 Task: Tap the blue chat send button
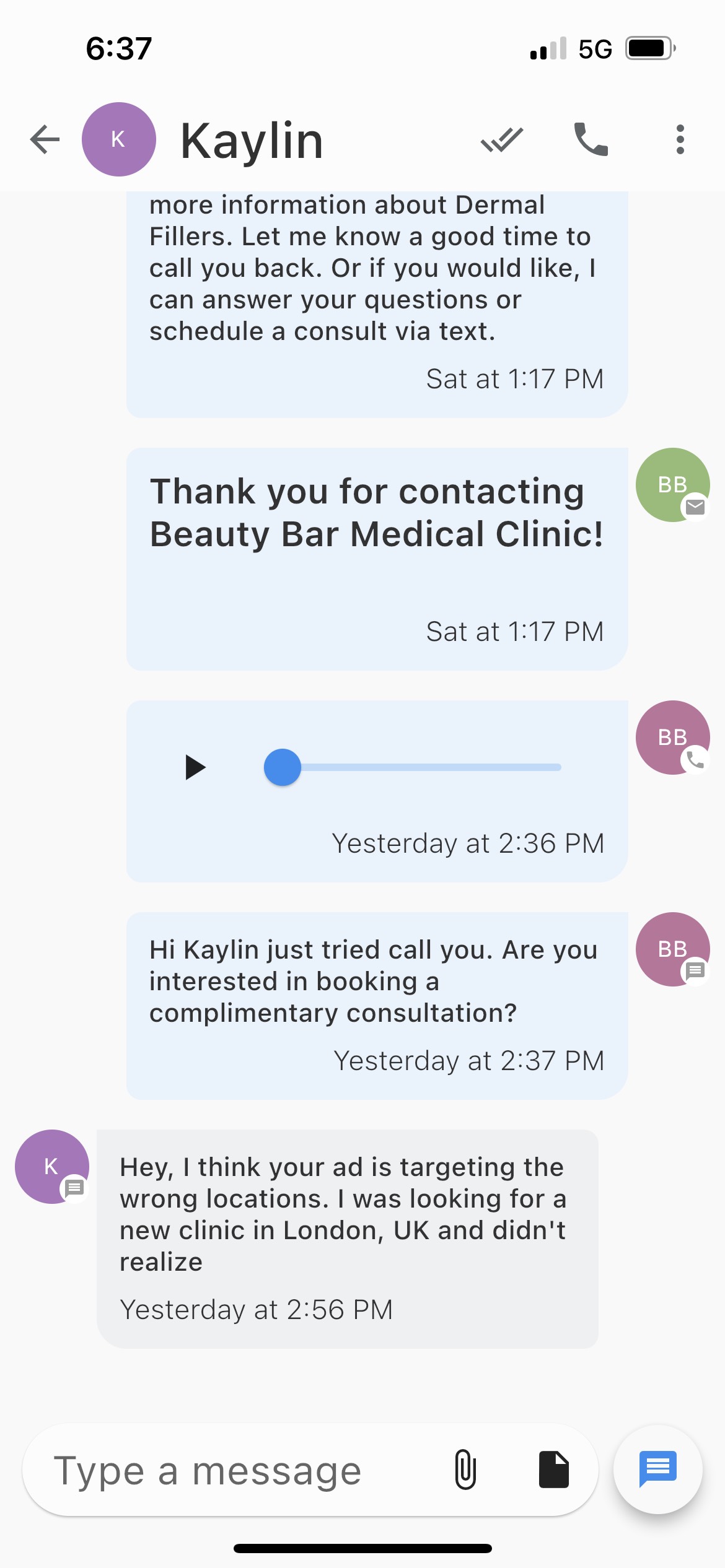[x=658, y=1470]
